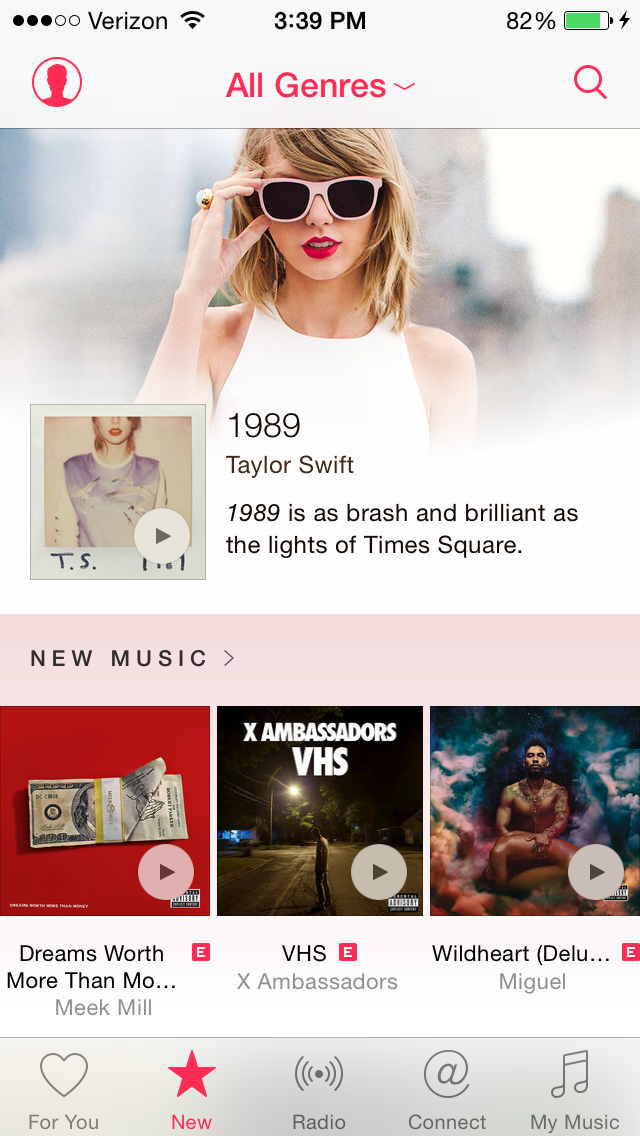Play the 1989 album by Taylor Swift
Viewport: 640px width, 1136px height.
pyautogui.click(x=162, y=536)
